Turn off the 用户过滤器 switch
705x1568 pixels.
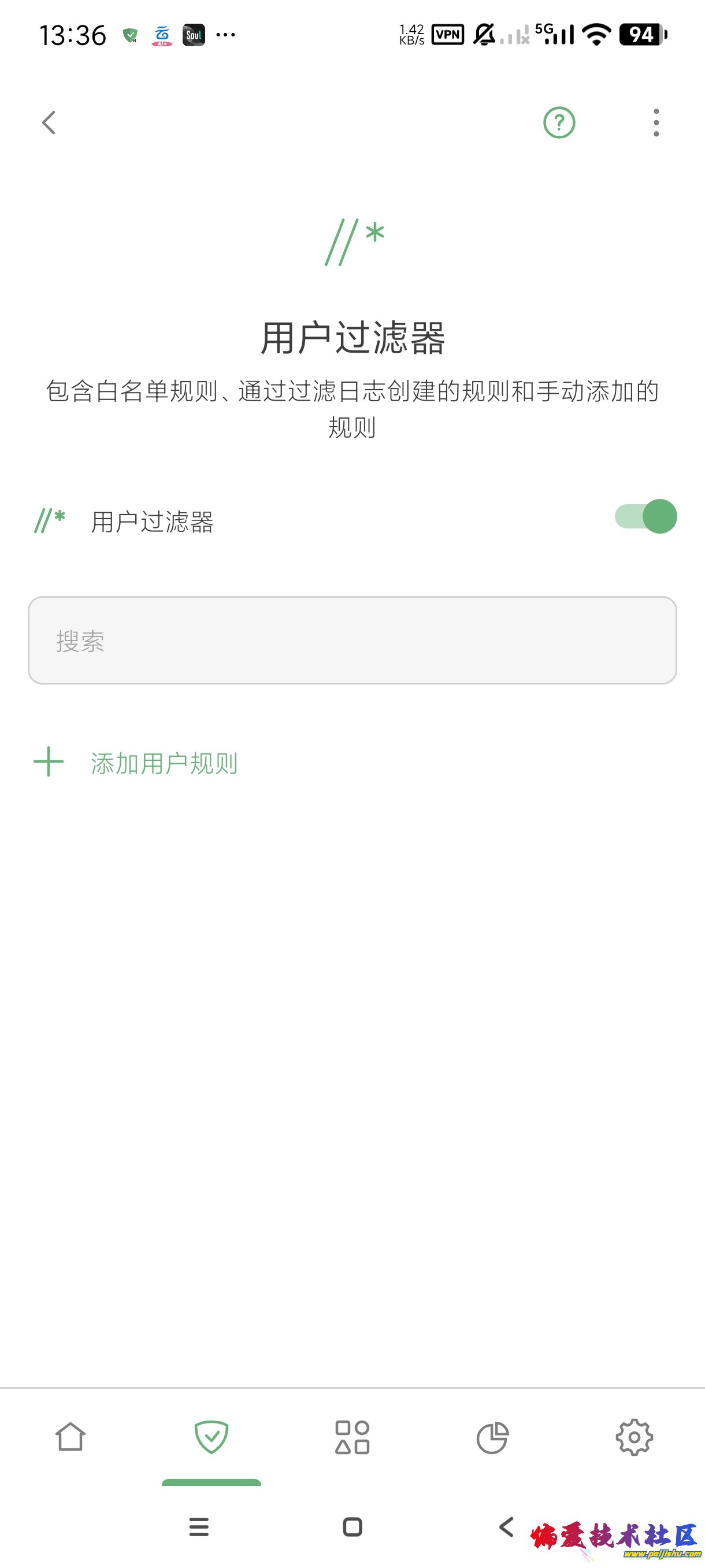645,517
